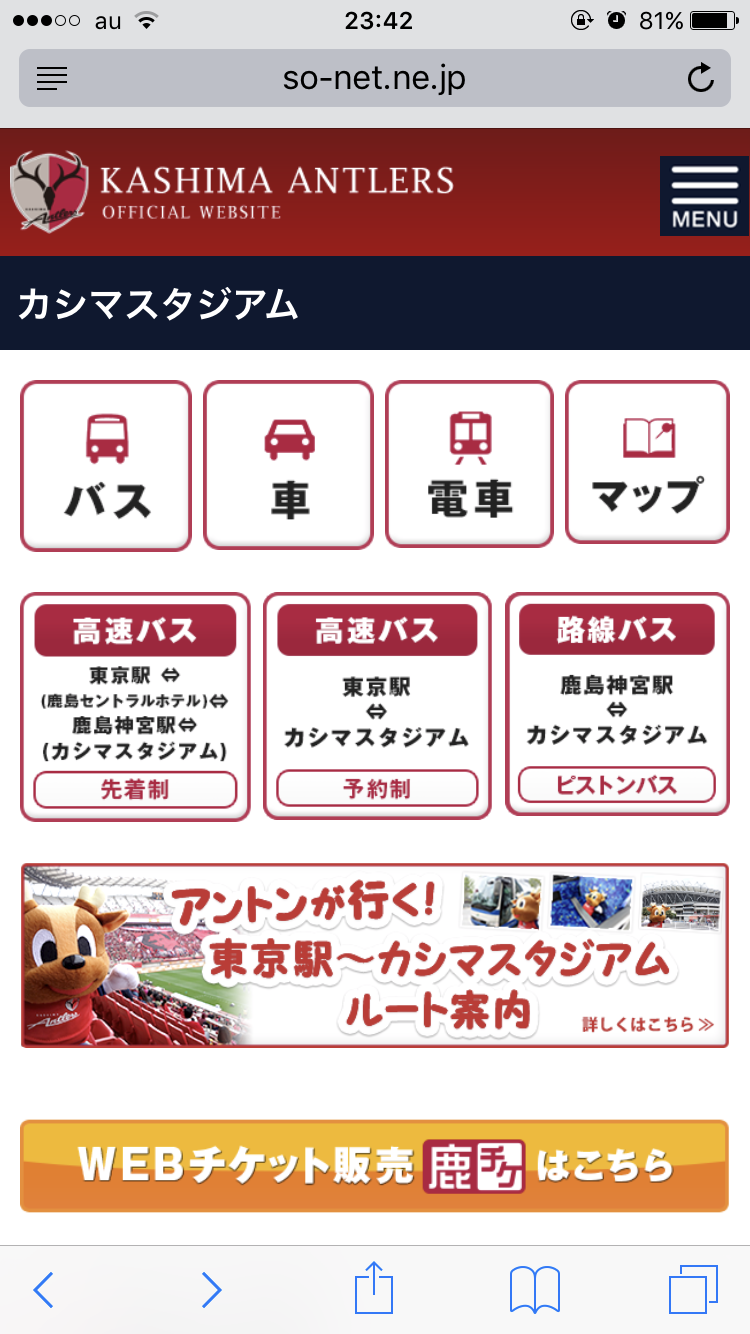Viewport: 750px width, 1334px height.
Task: Open Safari reader view icon
Action: click(52, 78)
